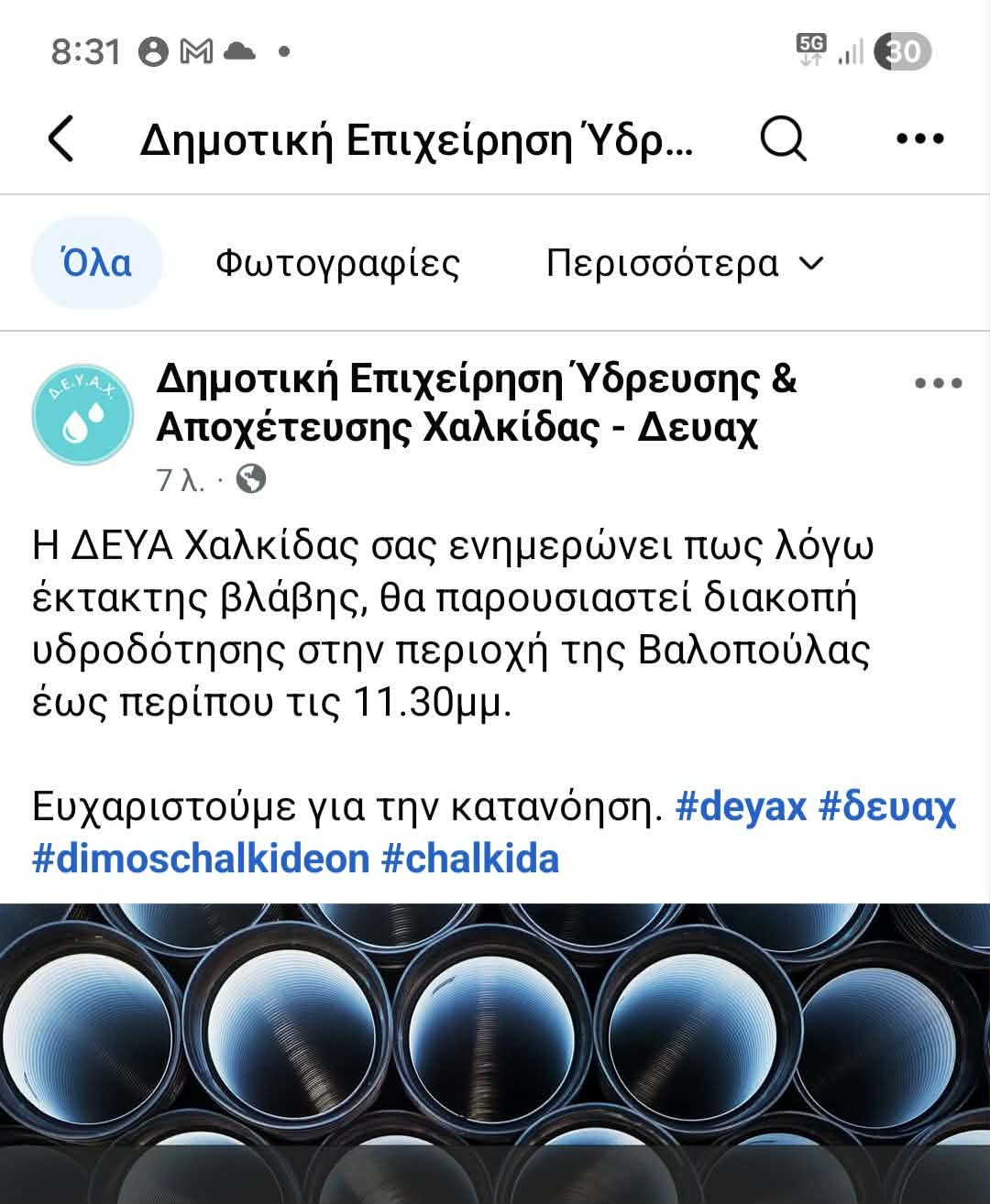Open the post's pipes photo

click(495, 1054)
